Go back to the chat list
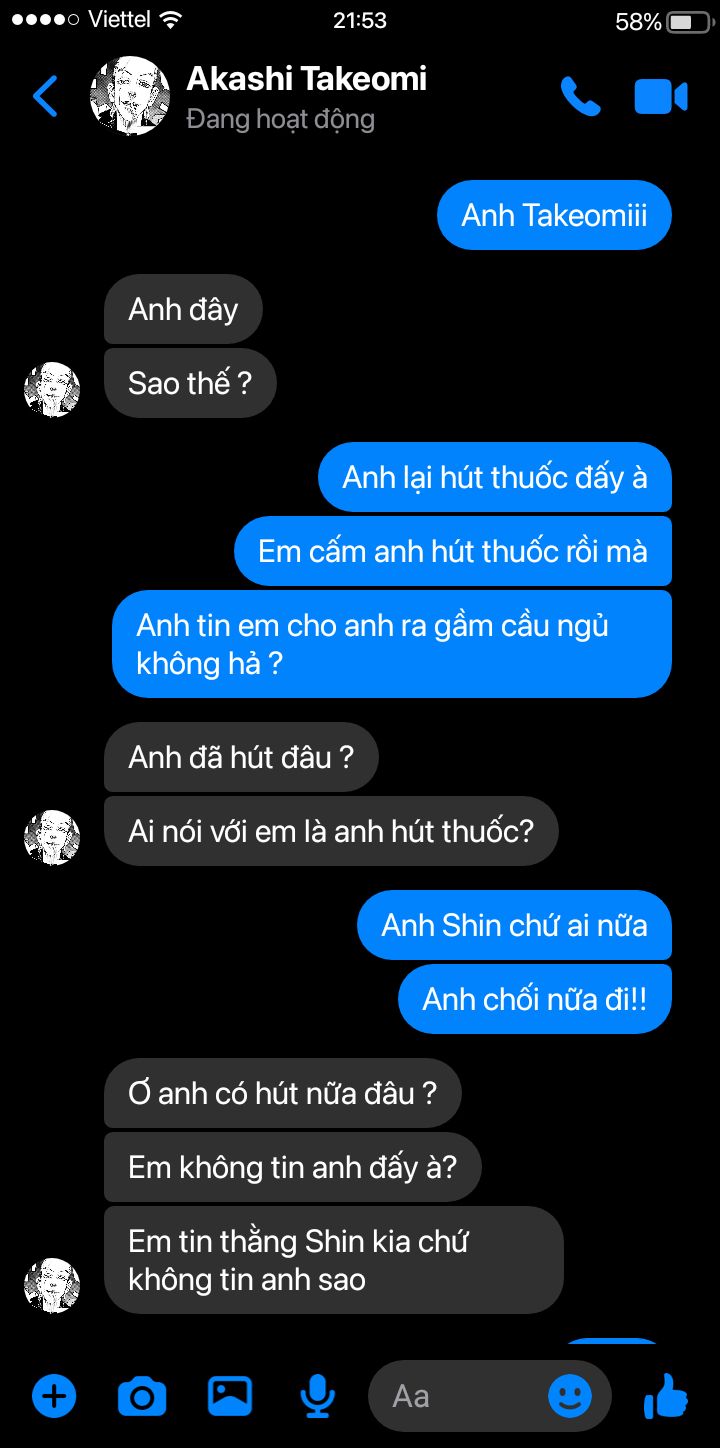This screenshot has height=1448, width=720. click(45, 96)
